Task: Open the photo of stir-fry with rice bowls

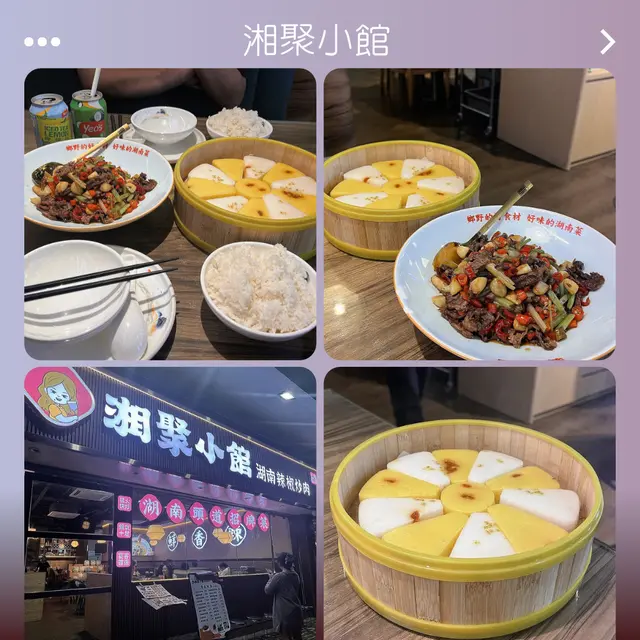Action: coord(170,214)
